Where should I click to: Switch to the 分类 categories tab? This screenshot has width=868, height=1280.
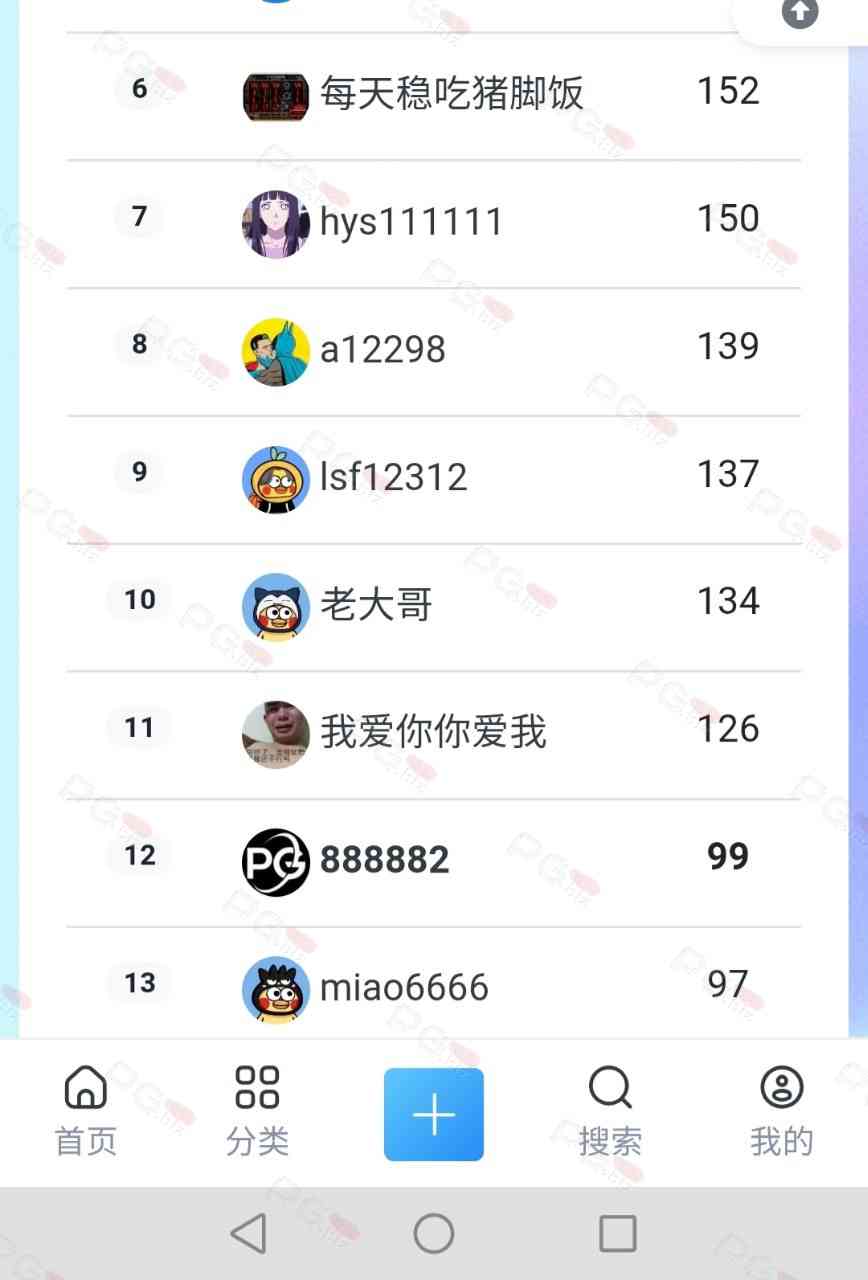257,1112
